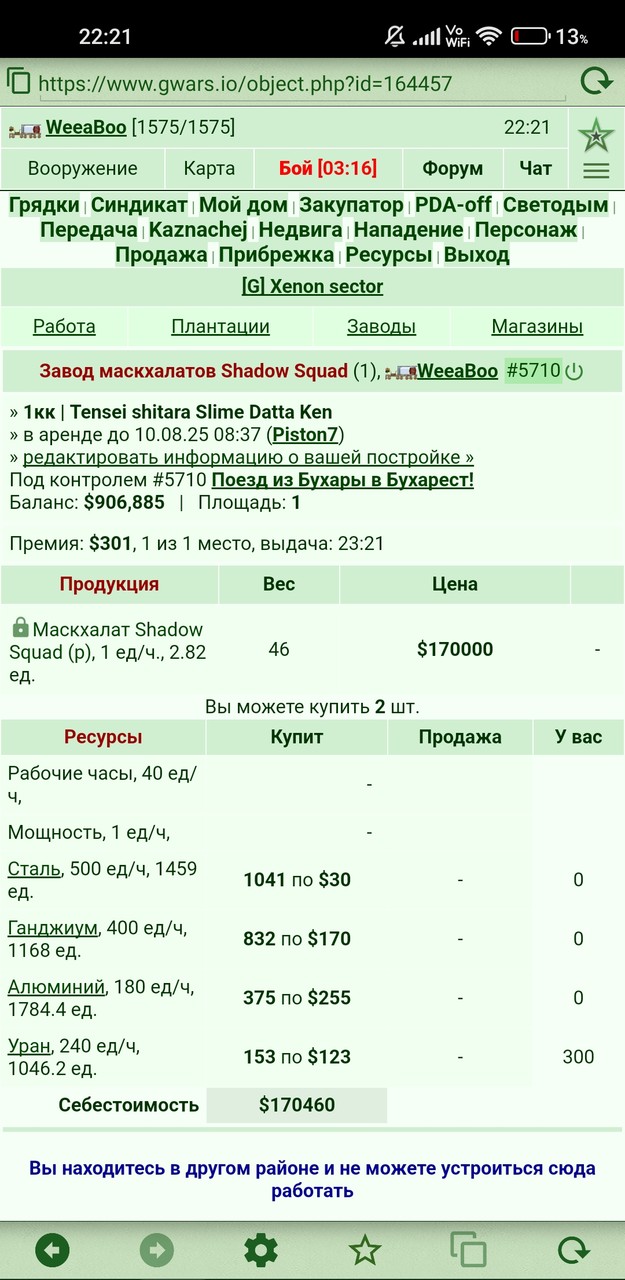Open the hamburger menu under the star
625x1280 pixels.
pos(596,171)
